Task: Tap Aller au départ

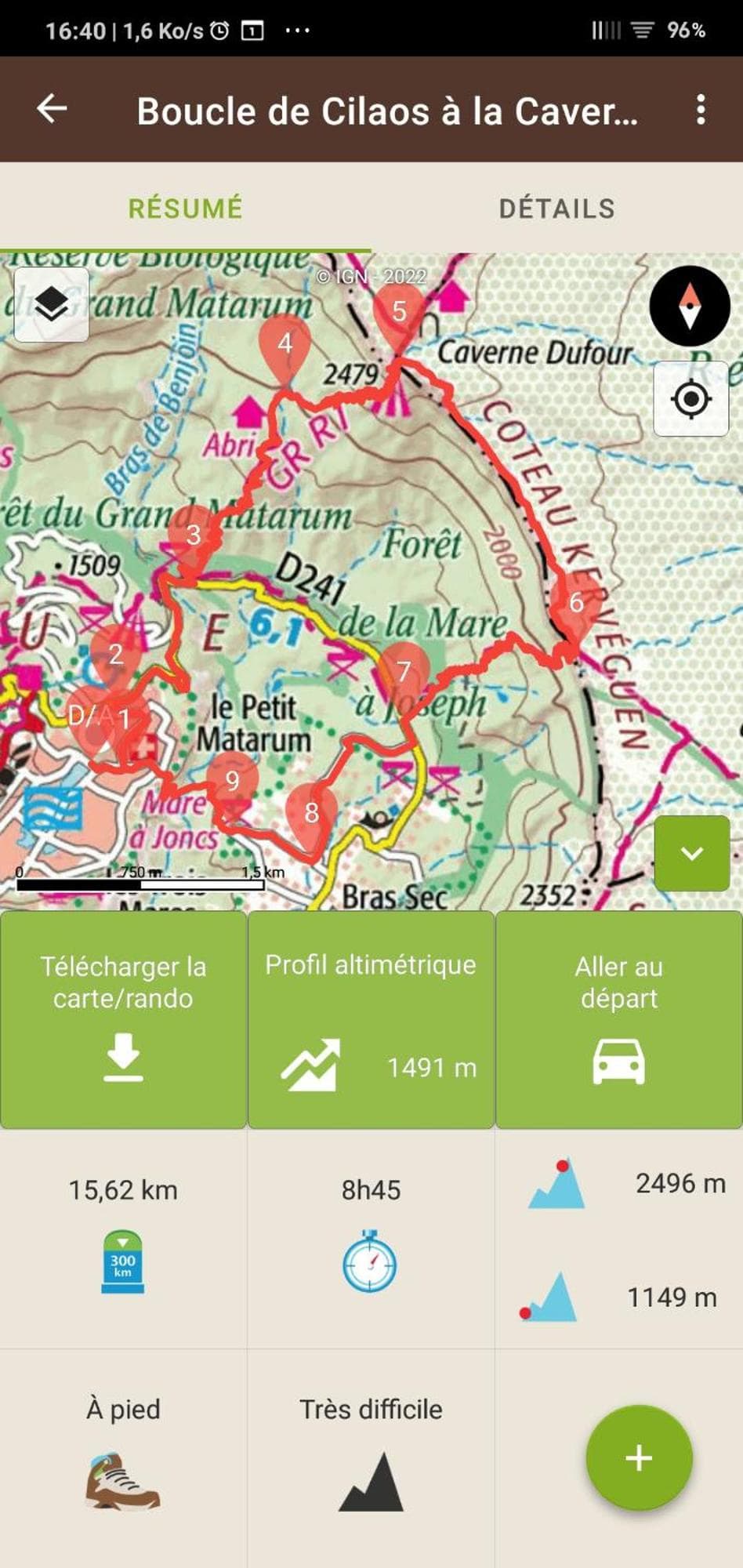Action: pos(618,1019)
